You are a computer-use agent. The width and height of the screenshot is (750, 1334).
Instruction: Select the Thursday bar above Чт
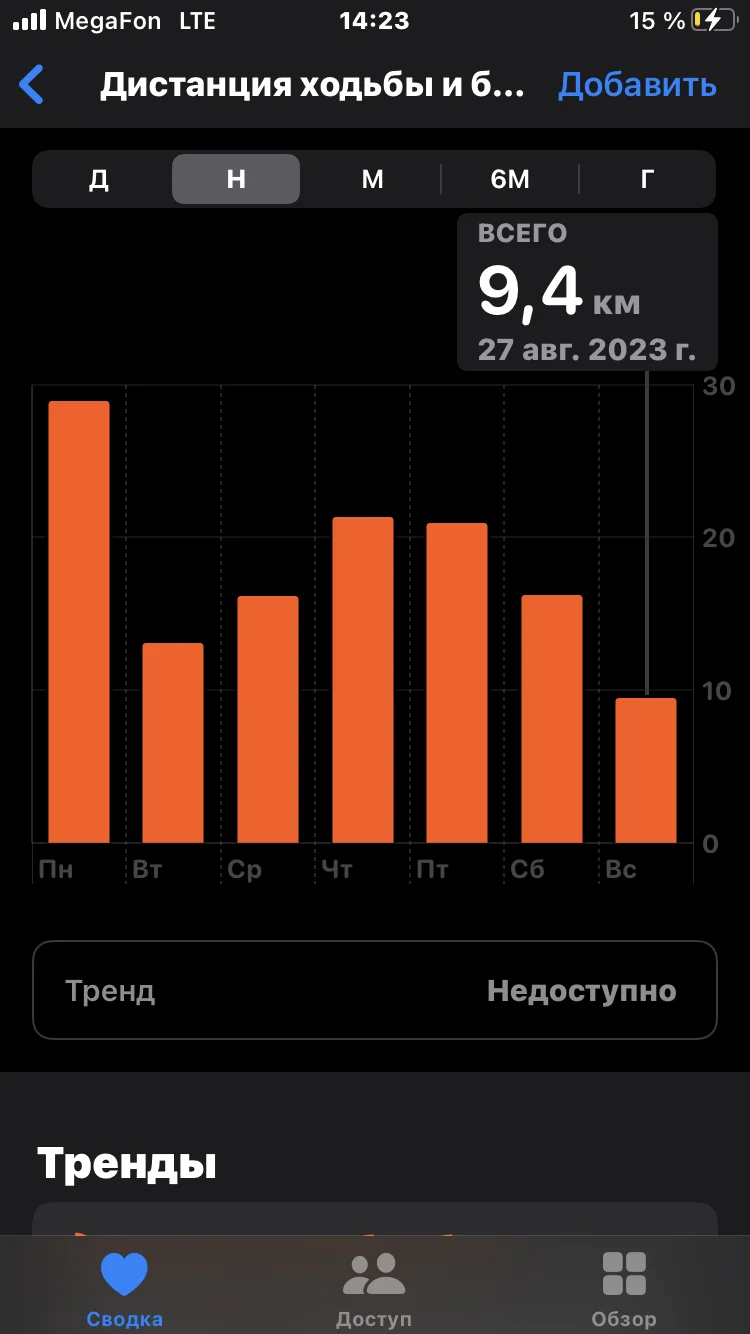(363, 680)
